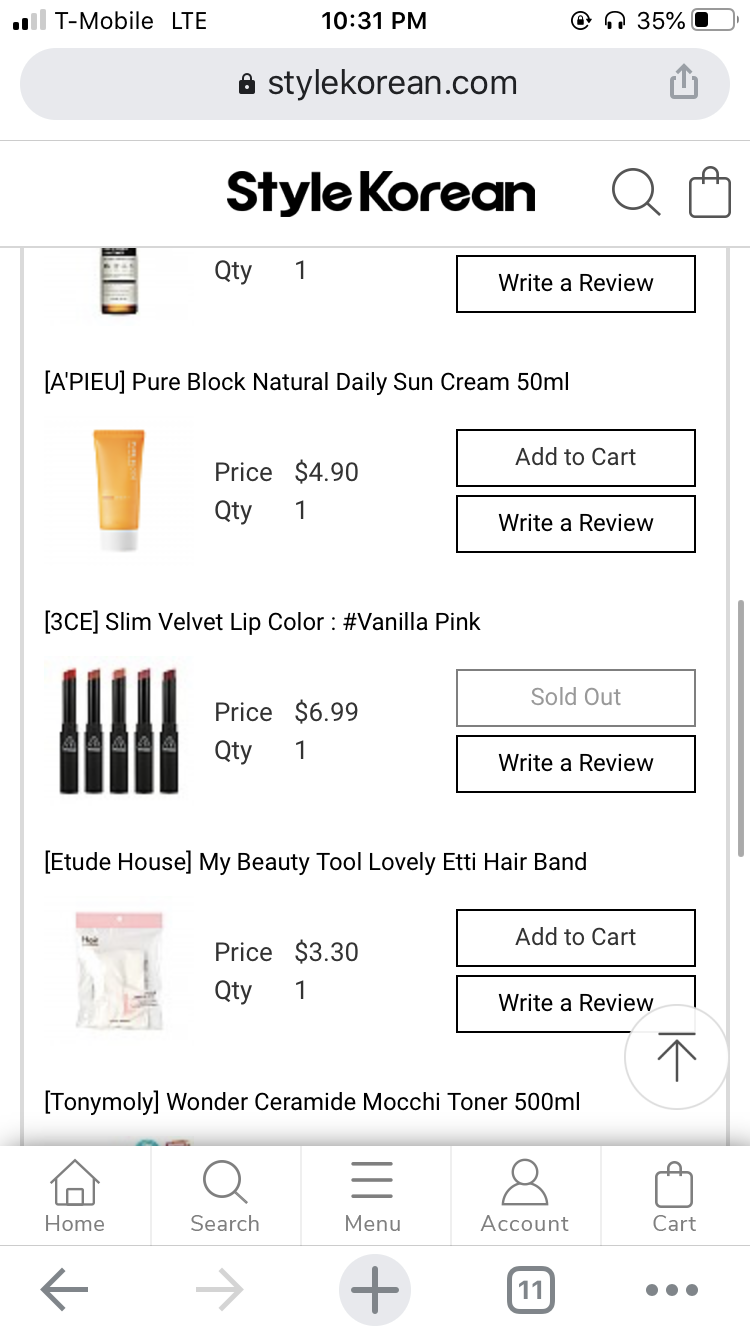The image size is (750, 1334).
Task: Write a review for Etude House Hair Band
Action: 576,1003
